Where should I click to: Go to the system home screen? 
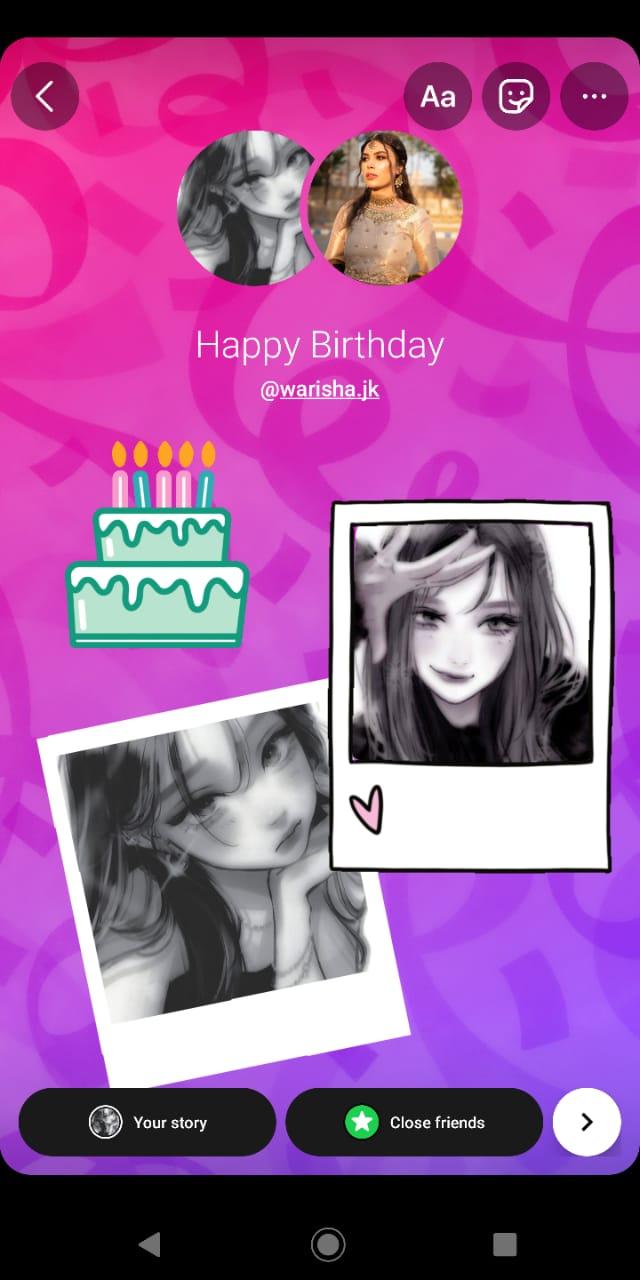[327, 1244]
